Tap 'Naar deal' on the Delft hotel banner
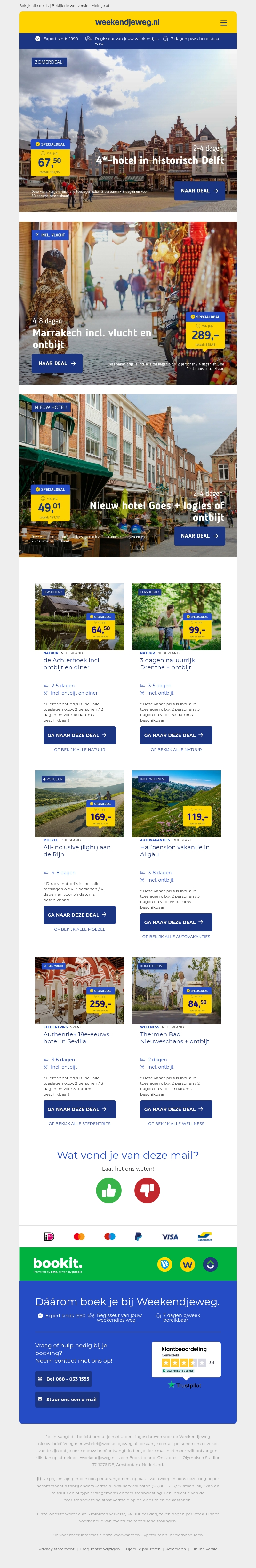 coord(199,191)
